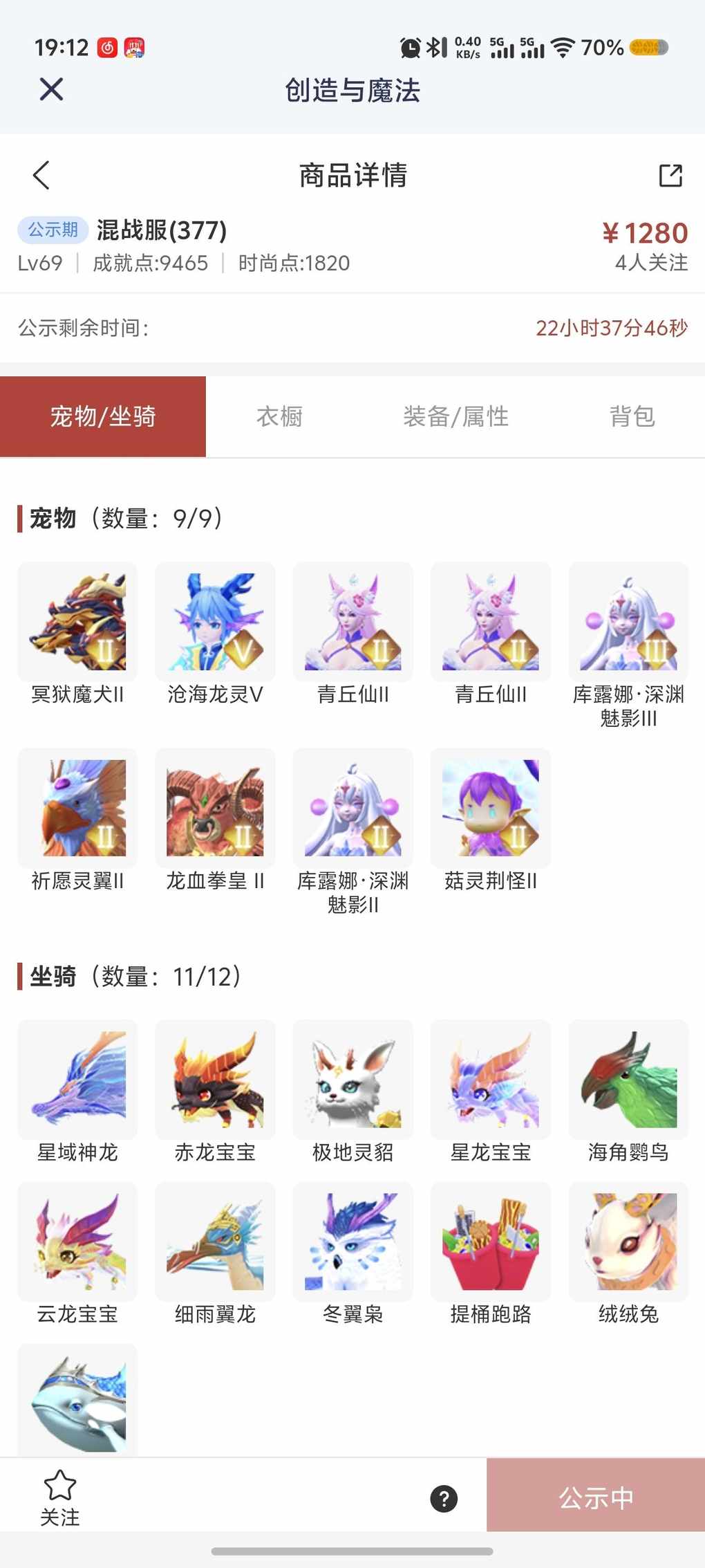This screenshot has width=705, height=1568.
Task: View the 祈愿灵翼II pet
Action: [77, 808]
